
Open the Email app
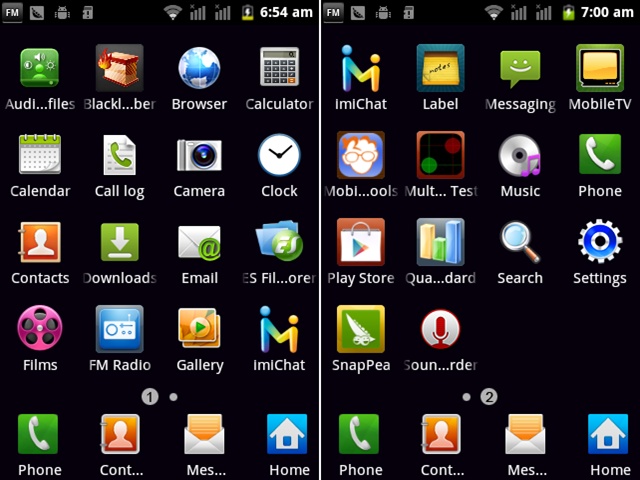pyautogui.click(x=199, y=243)
